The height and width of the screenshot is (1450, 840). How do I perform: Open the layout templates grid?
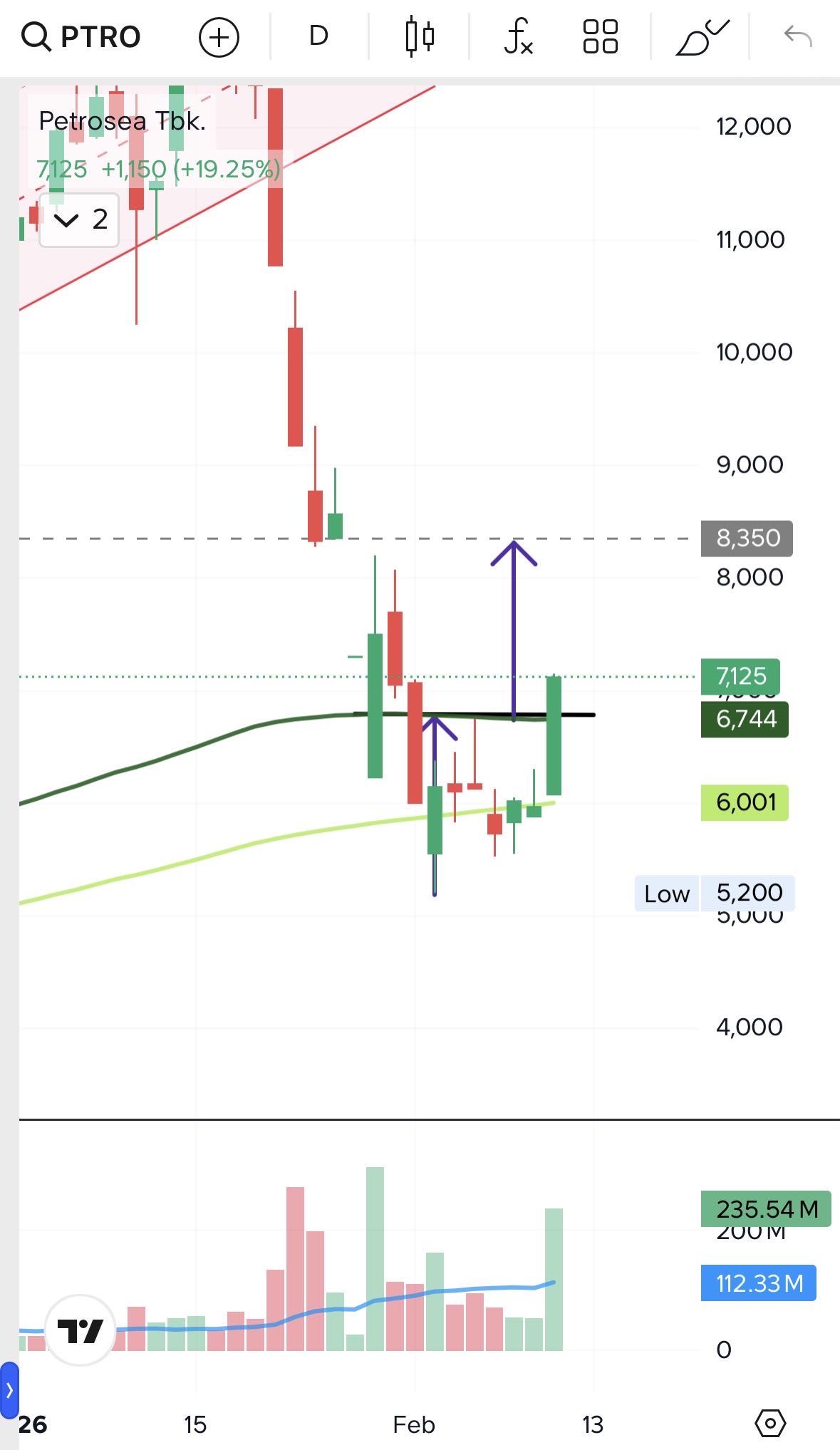coord(600,36)
